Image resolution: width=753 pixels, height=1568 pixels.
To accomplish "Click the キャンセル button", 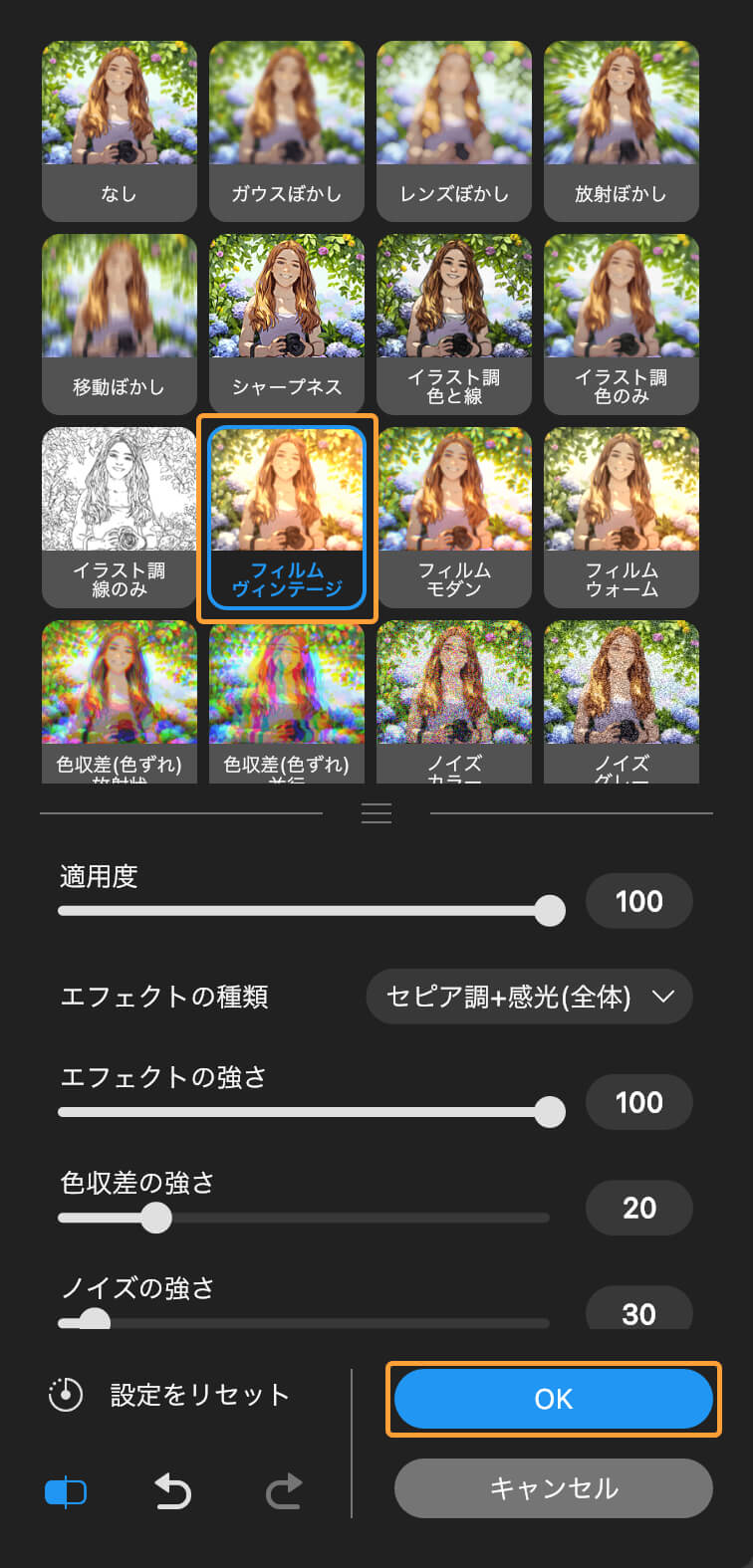I will 554,1488.
